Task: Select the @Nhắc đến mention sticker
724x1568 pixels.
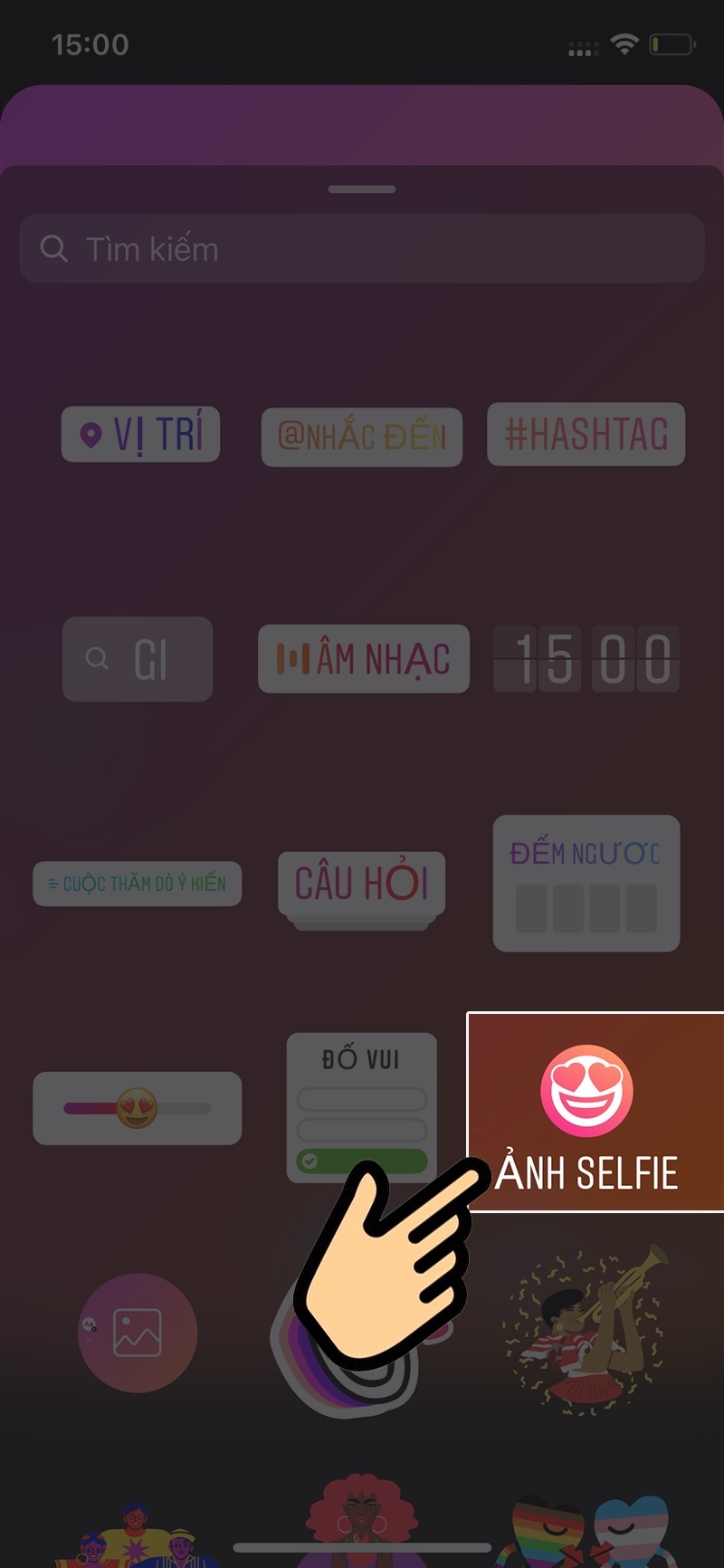Action: click(362, 436)
